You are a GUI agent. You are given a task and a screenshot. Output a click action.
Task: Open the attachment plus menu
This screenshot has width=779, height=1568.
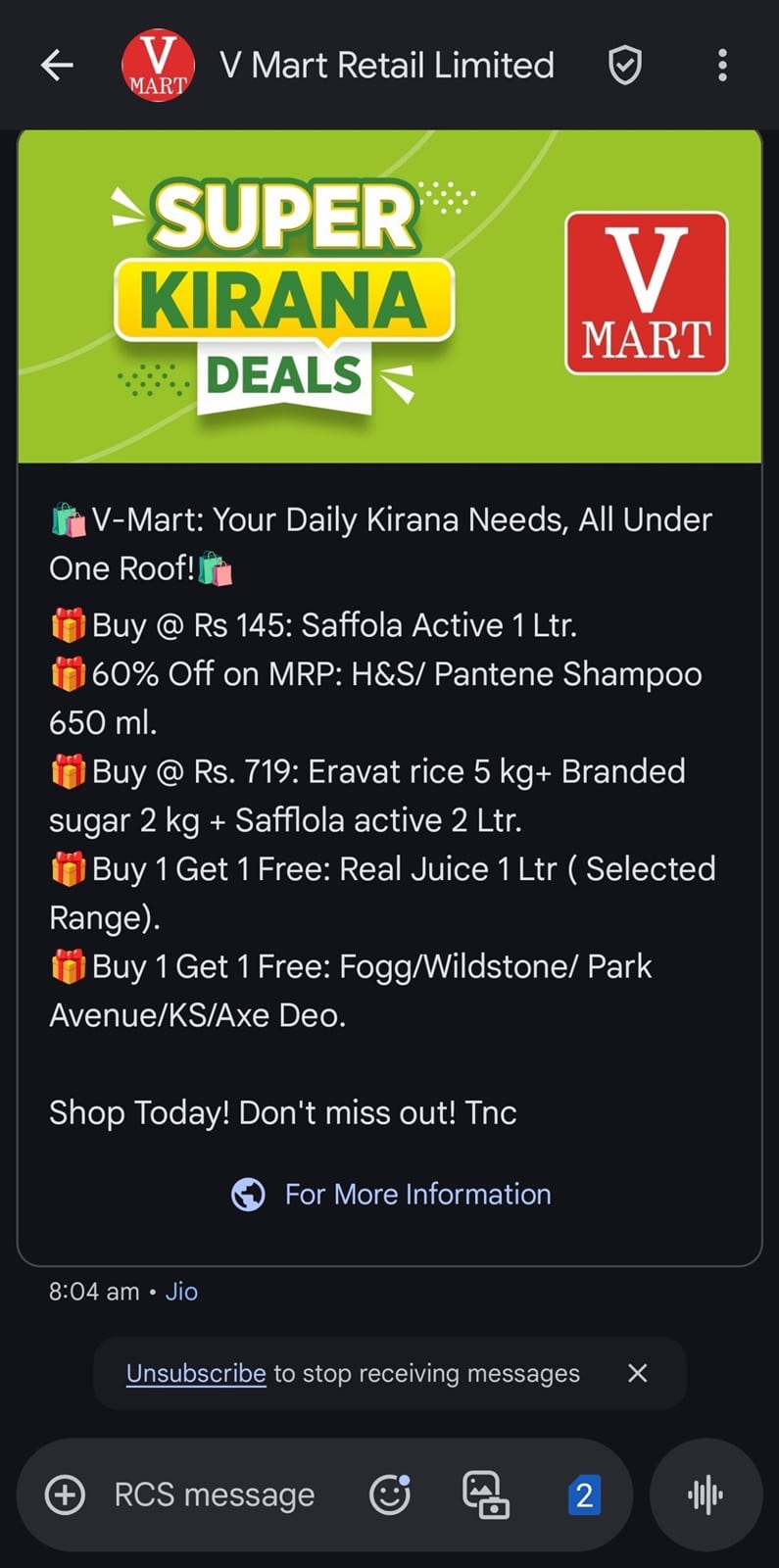(66, 1495)
